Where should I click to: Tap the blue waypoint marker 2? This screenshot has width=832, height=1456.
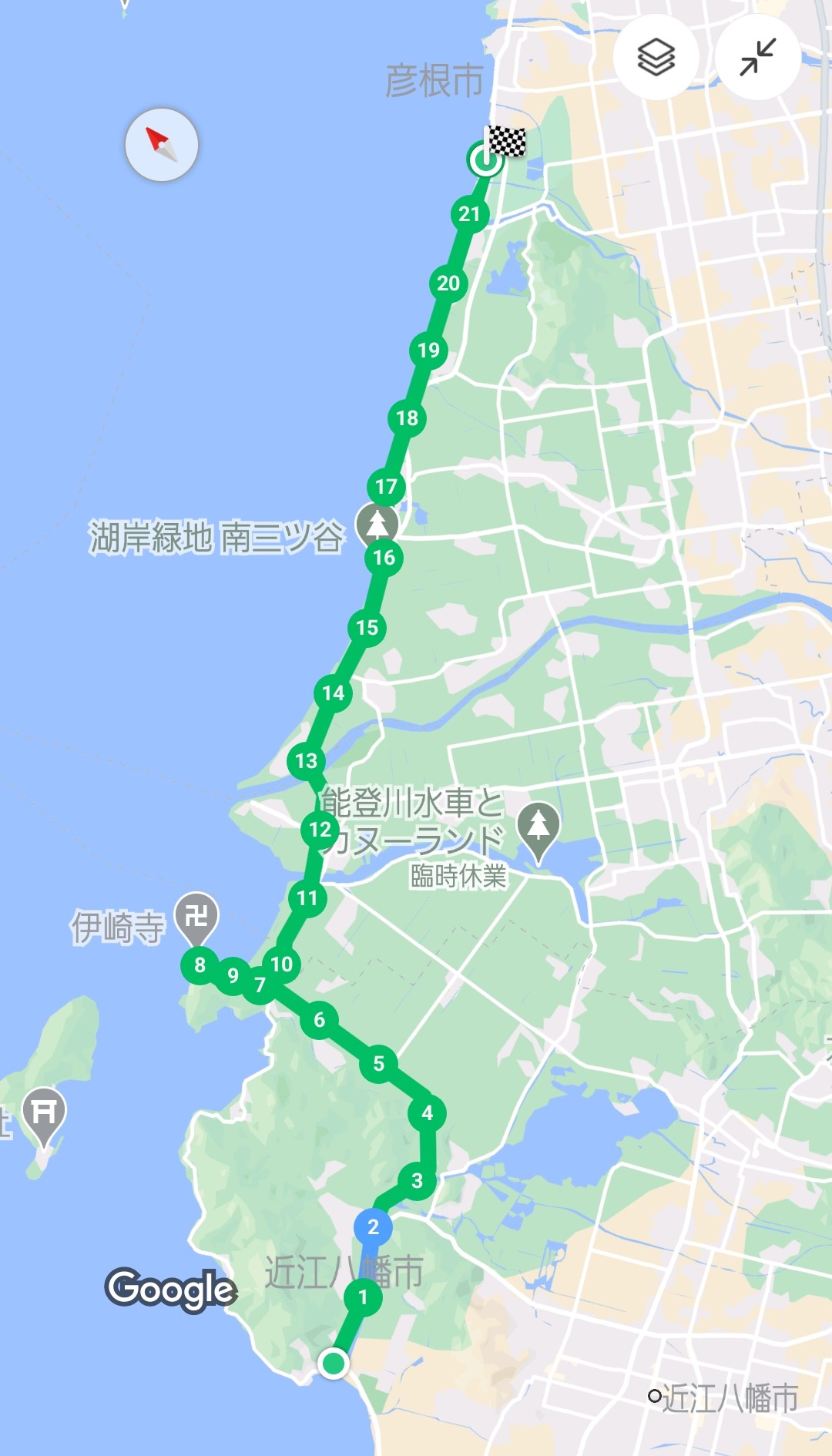click(x=373, y=1227)
